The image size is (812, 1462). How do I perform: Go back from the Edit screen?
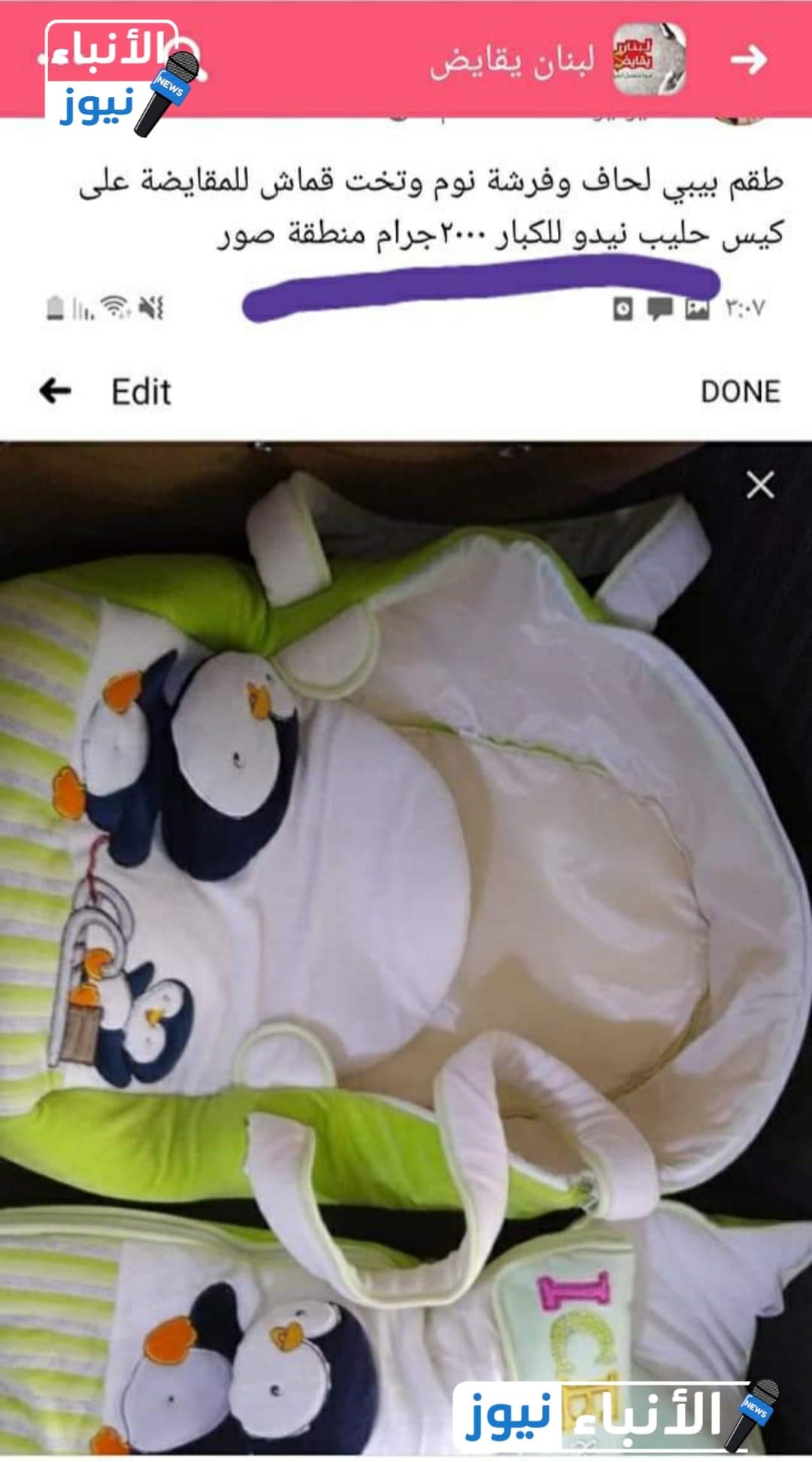56,391
